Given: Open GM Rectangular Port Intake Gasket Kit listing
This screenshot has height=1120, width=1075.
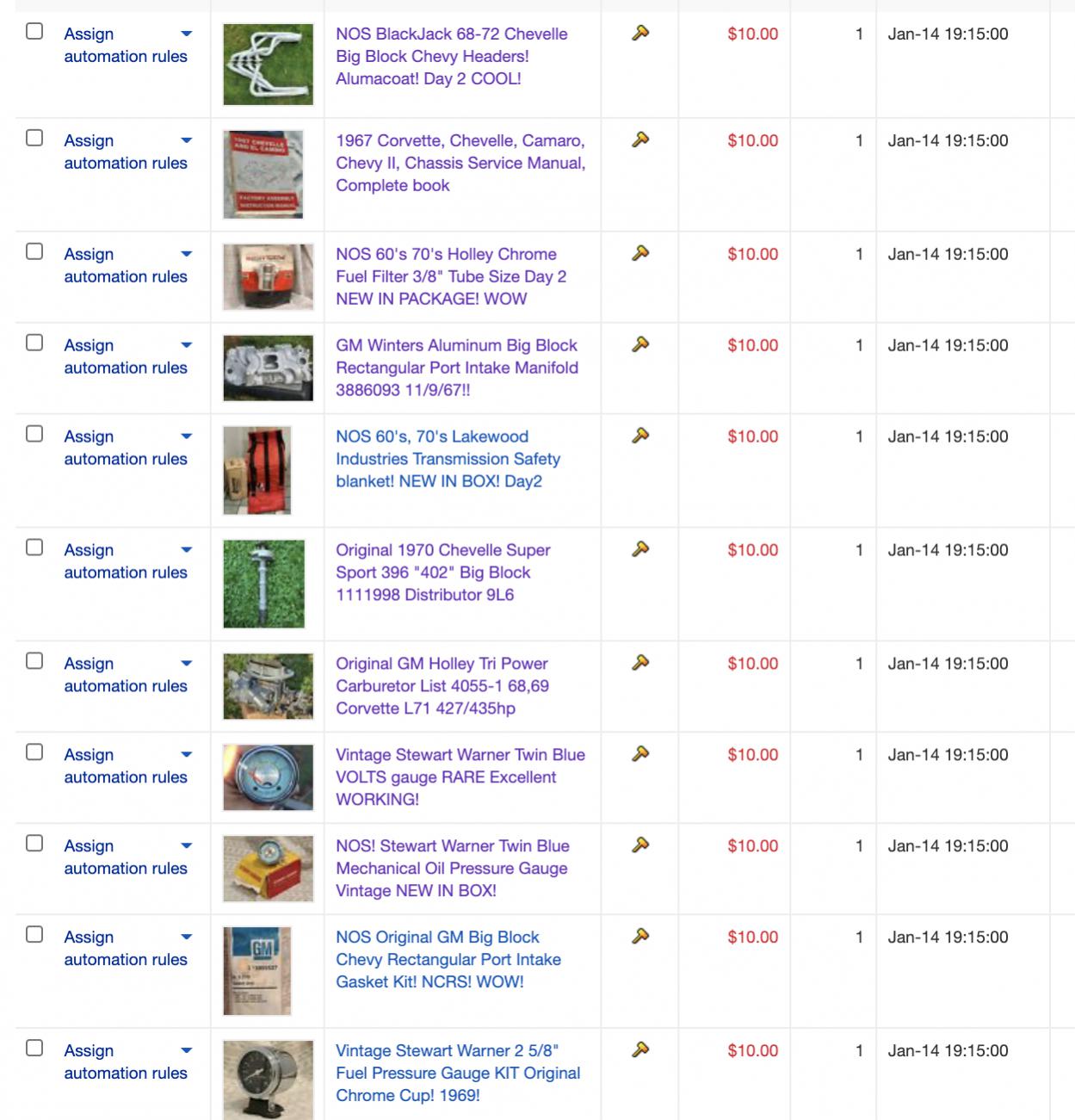Looking at the screenshot, I should tap(448, 959).
